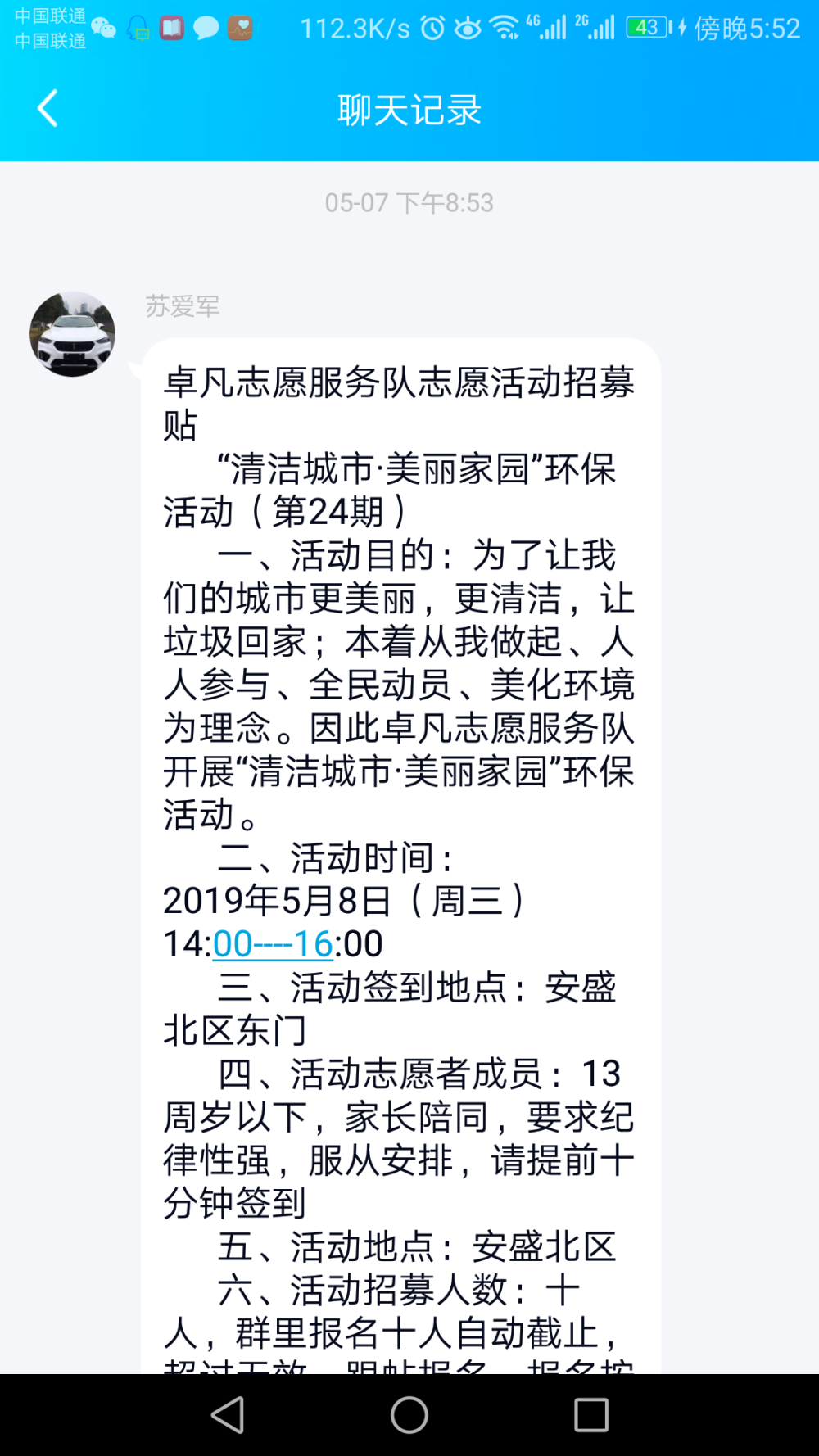Go back from the chat record

[x=48, y=109]
